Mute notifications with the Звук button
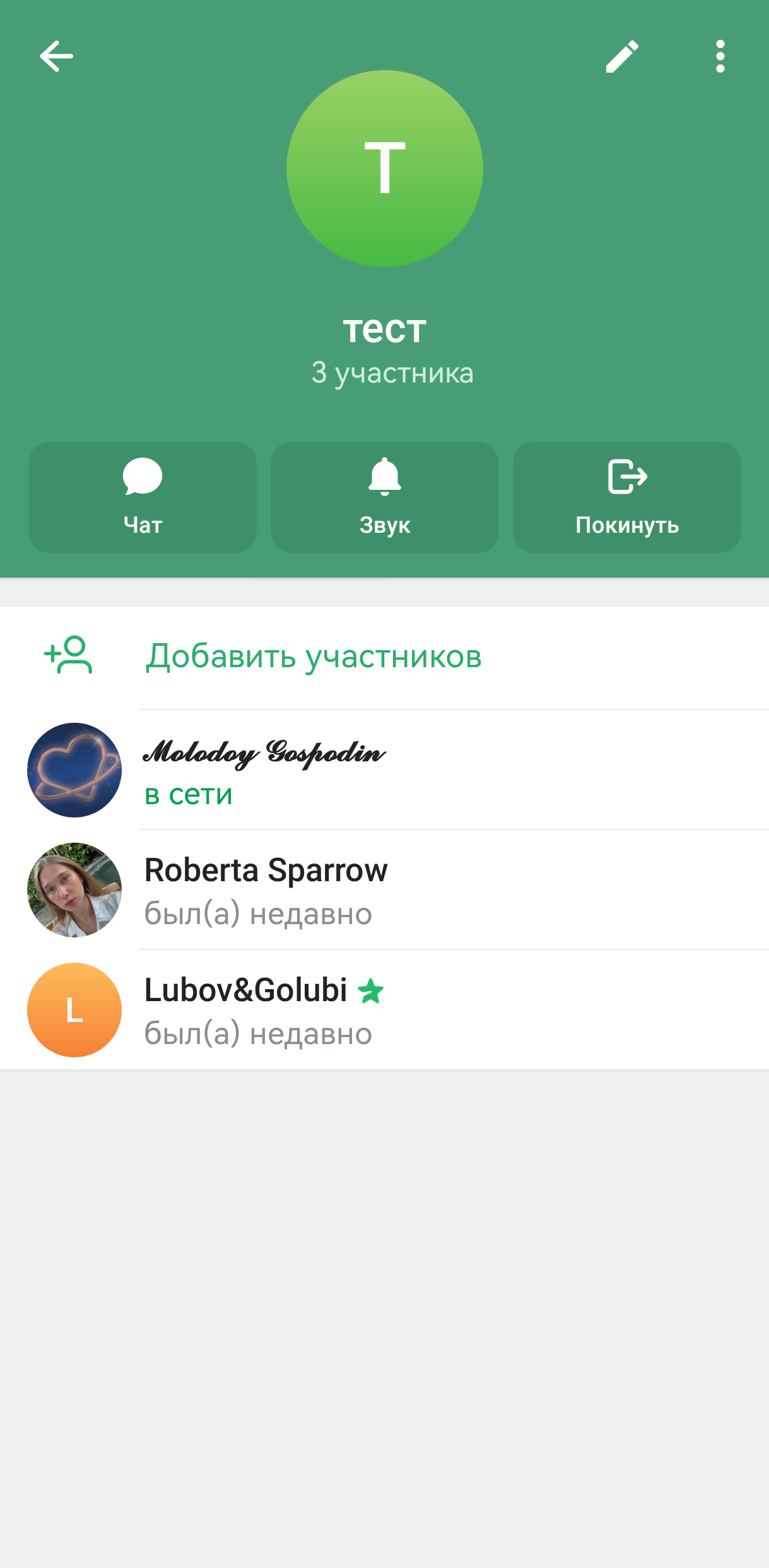The image size is (769, 1568). click(385, 497)
